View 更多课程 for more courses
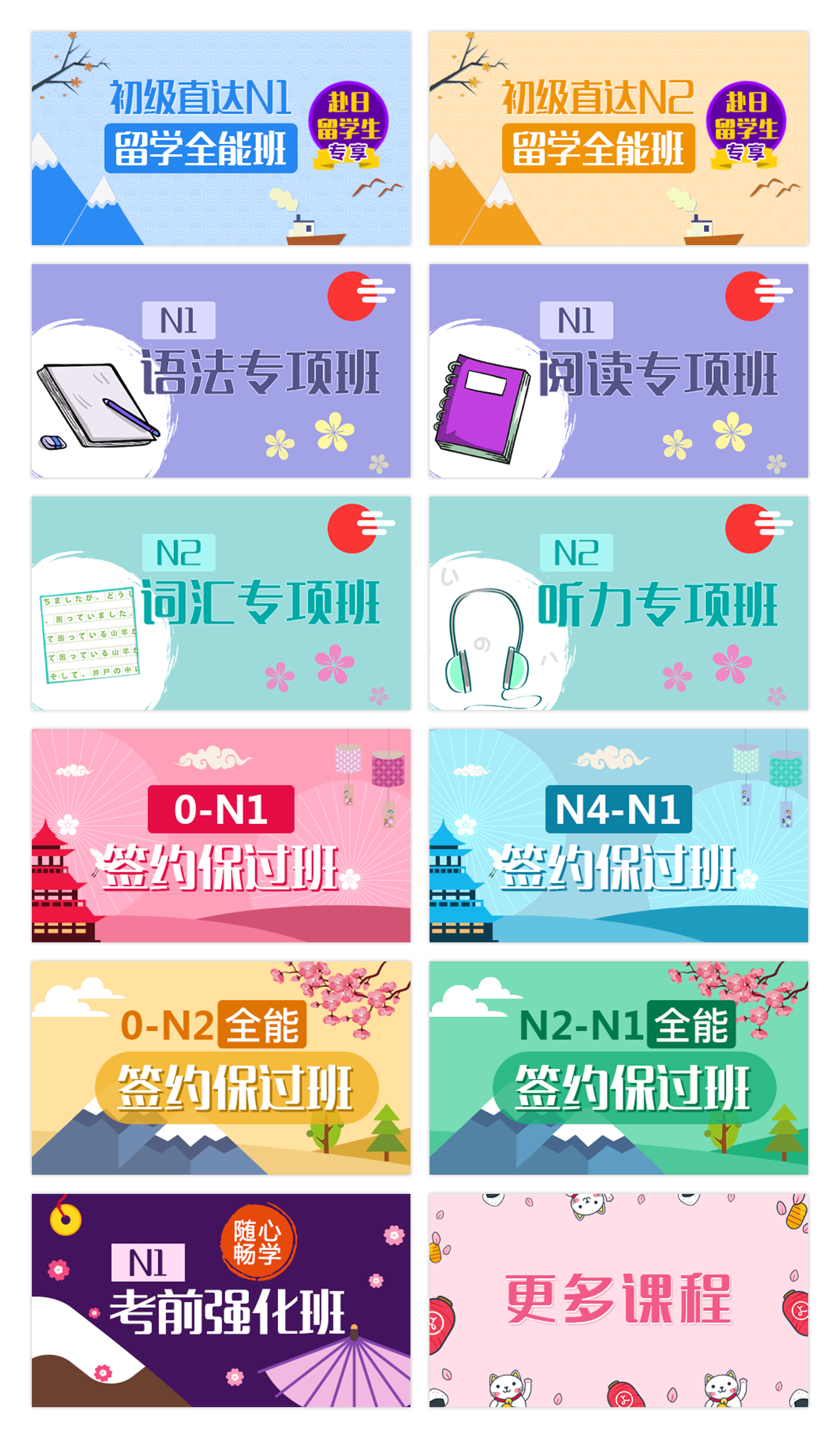Image resolution: width=840 pixels, height=1439 pixels. click(x=619, y=1300)
